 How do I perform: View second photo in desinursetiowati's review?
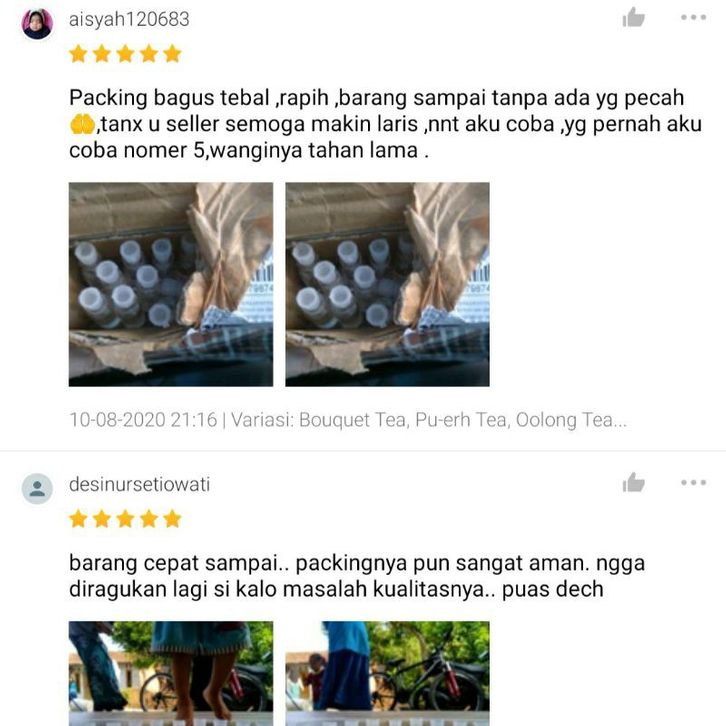coord(387,668)
